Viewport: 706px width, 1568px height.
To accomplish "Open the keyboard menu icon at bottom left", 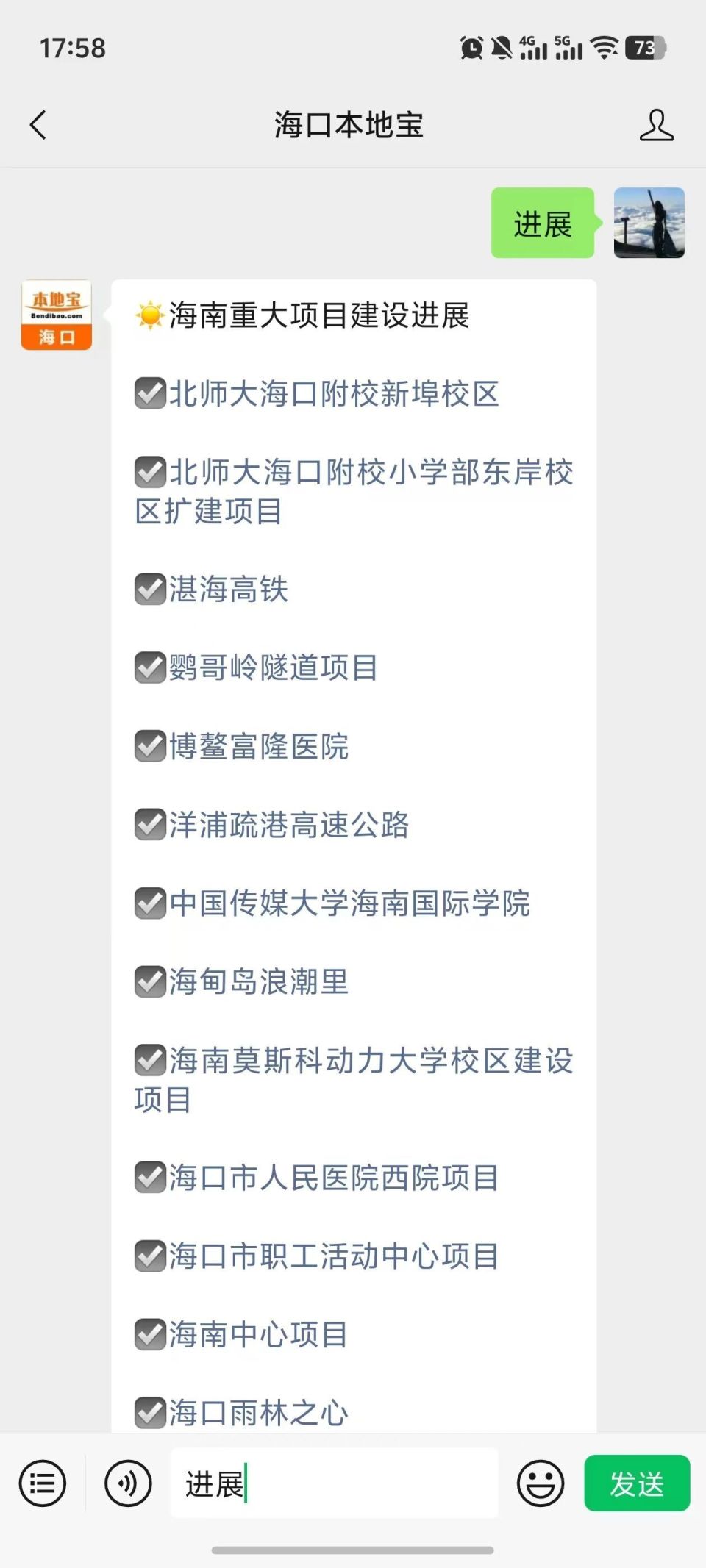I will pos(42,1482).
